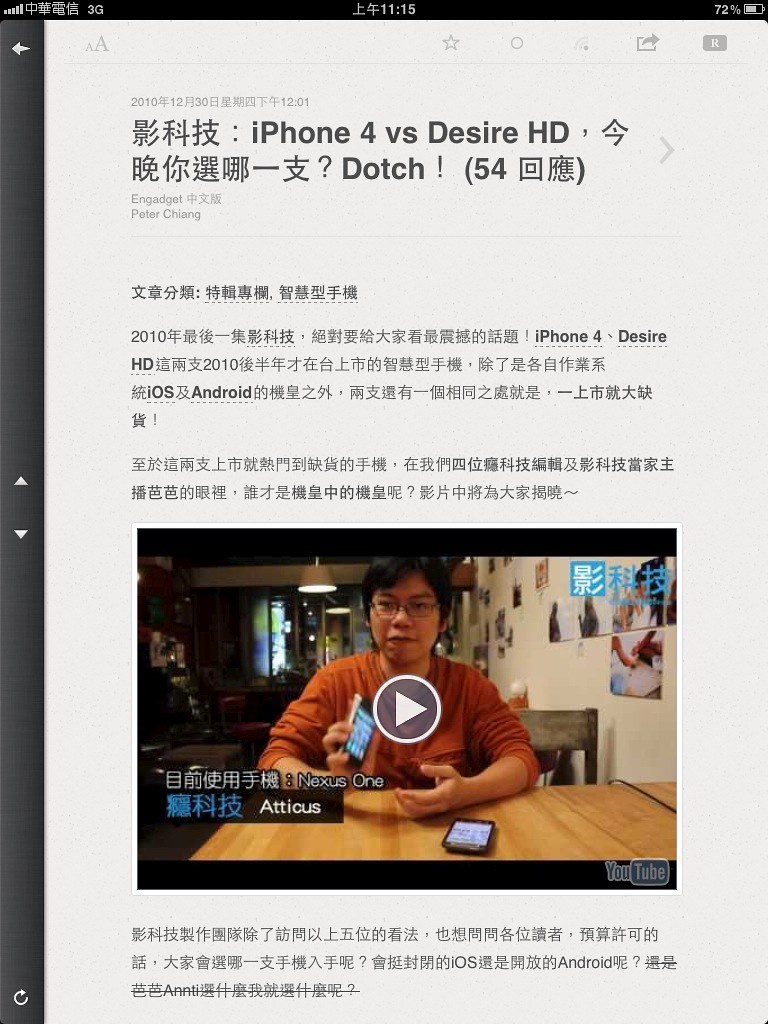
Task: Click the RSS feed icon in the toolbar
Action: tap(581, 43)
